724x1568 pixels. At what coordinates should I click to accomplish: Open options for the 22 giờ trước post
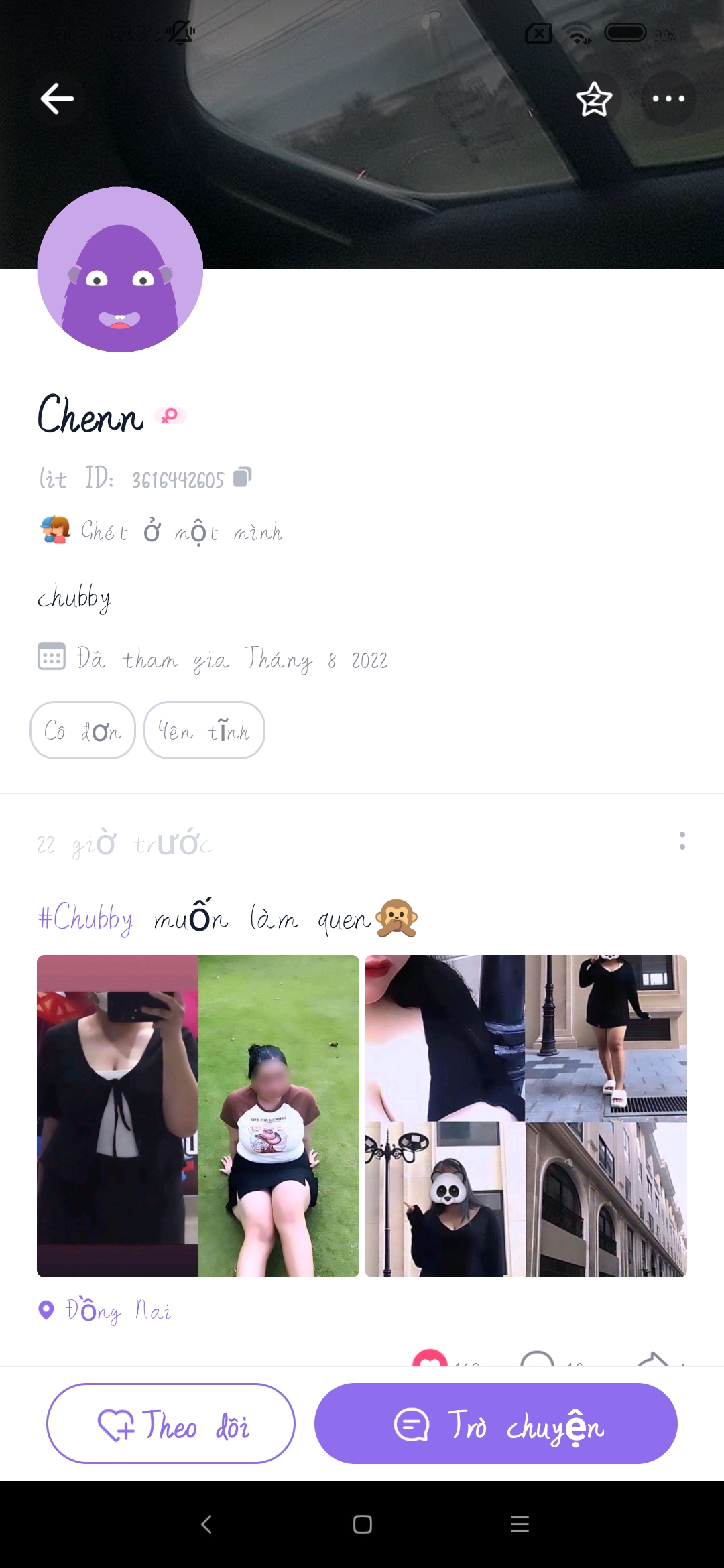tap(682, 841)
